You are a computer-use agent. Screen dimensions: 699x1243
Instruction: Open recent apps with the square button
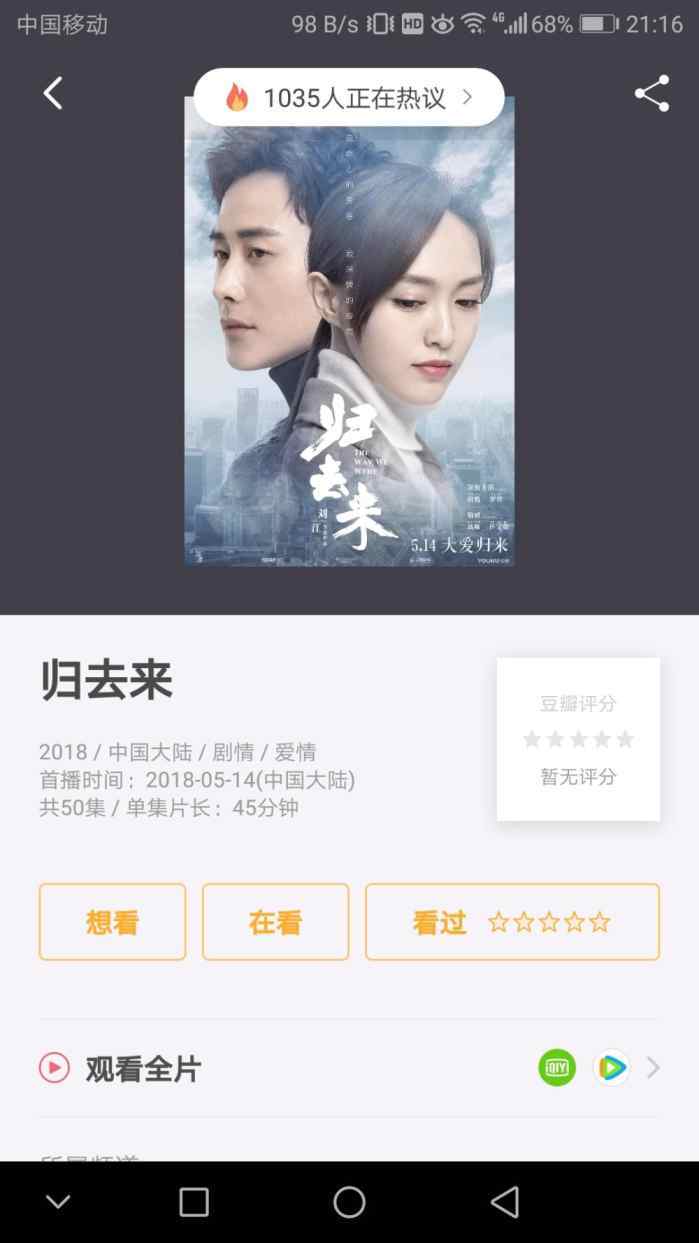point(194,1202)
